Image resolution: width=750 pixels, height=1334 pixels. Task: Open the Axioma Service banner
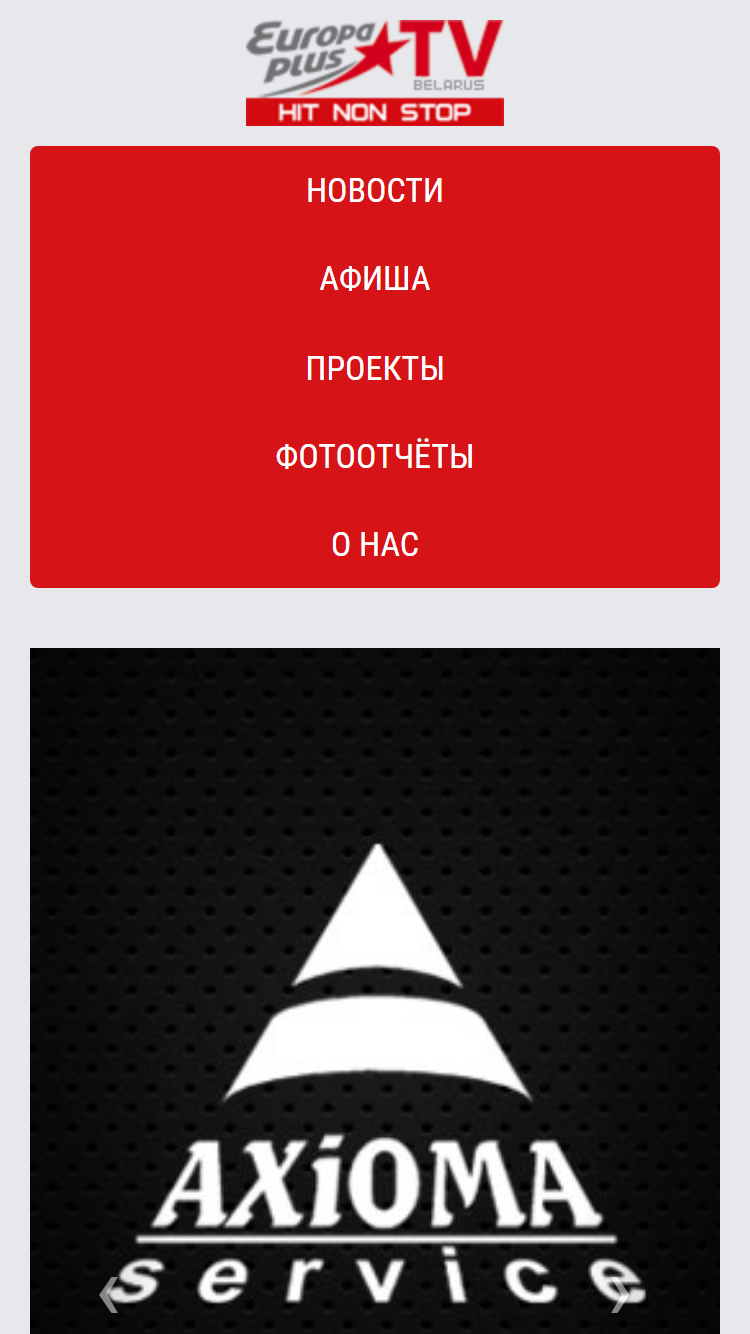click(375, 991)
